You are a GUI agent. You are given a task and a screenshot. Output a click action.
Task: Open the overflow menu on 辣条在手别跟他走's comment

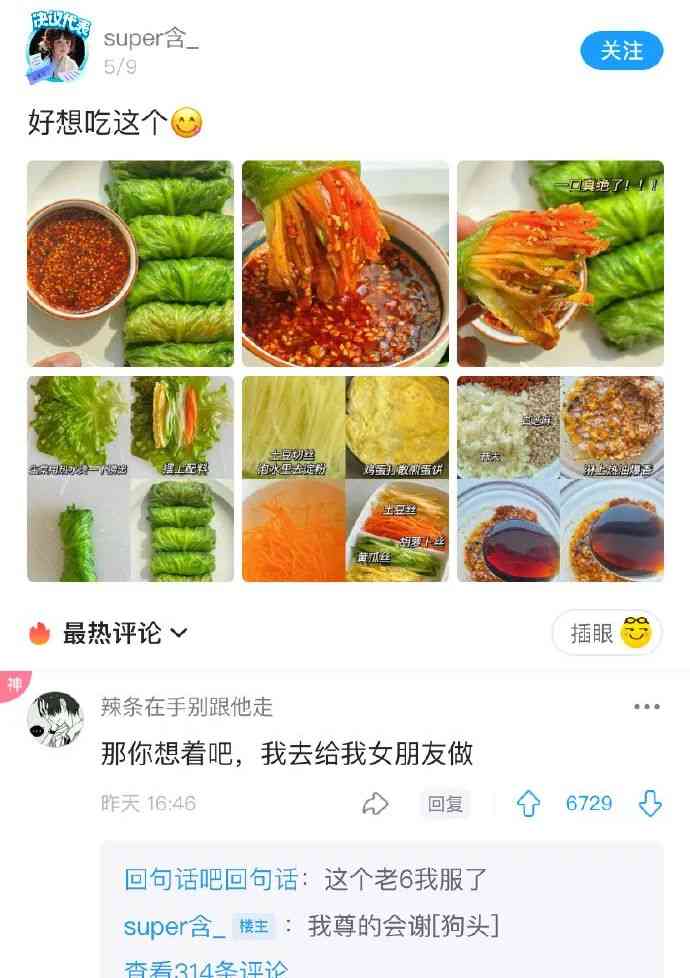[x=647, y=707]
